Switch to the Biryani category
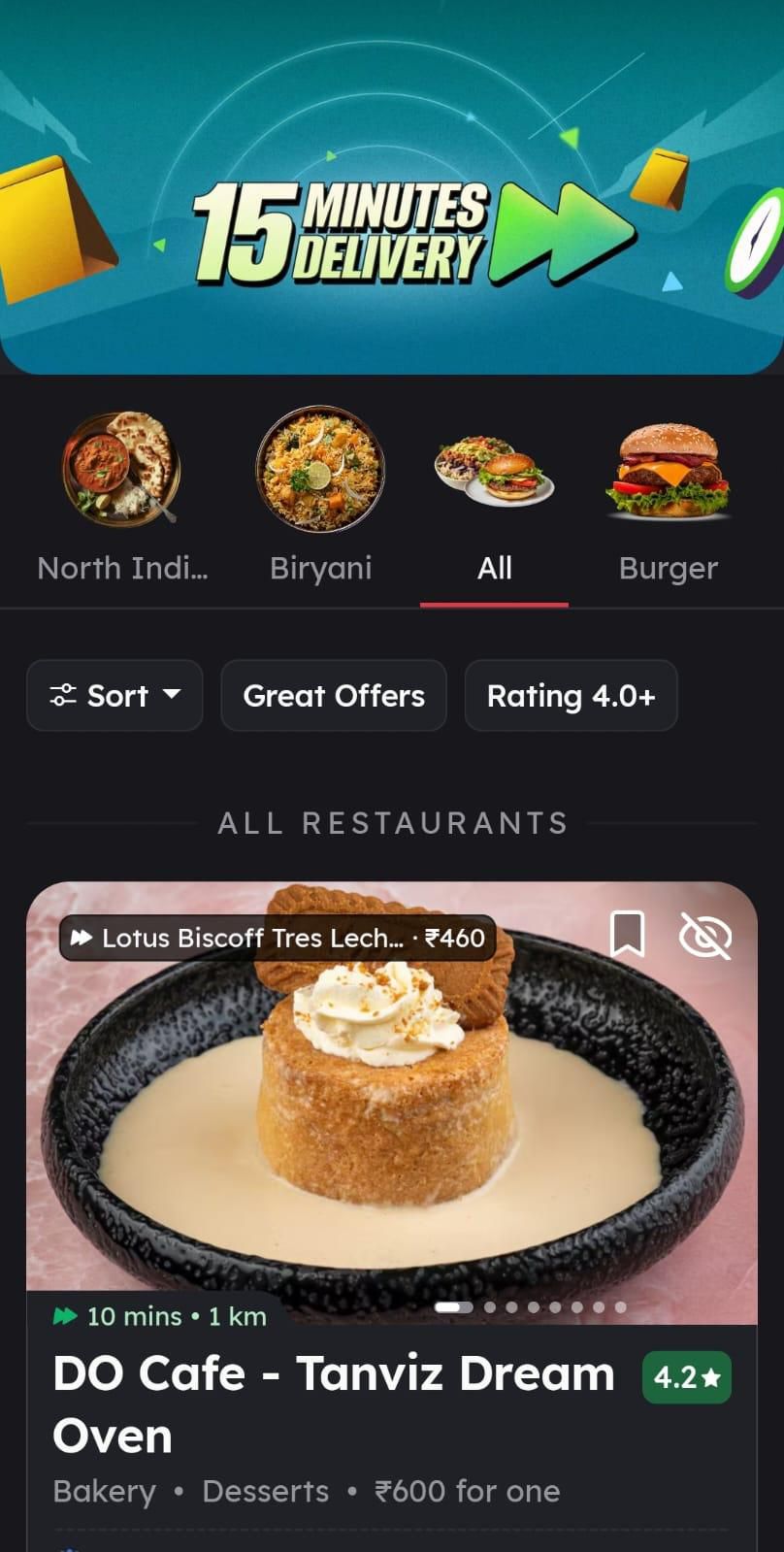The height and width of the screenshot is (1552, 784). tap(320, 497)
